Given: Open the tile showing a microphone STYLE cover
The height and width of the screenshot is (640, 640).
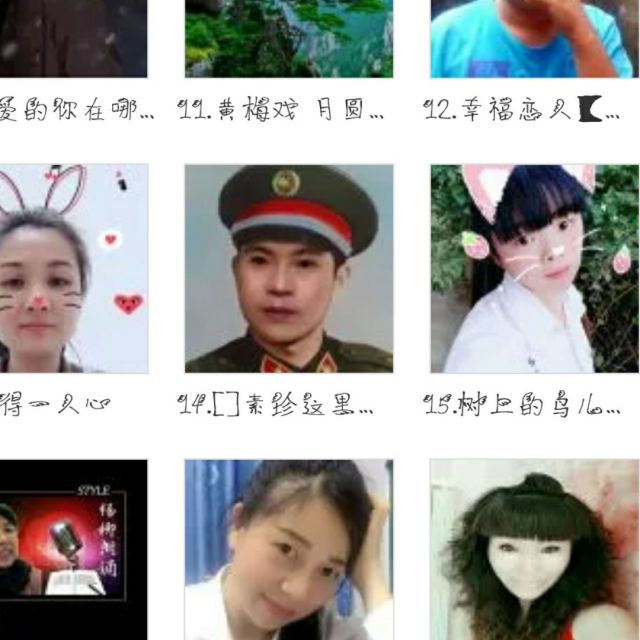Looking at the screenshot, I should pos(73,550).
